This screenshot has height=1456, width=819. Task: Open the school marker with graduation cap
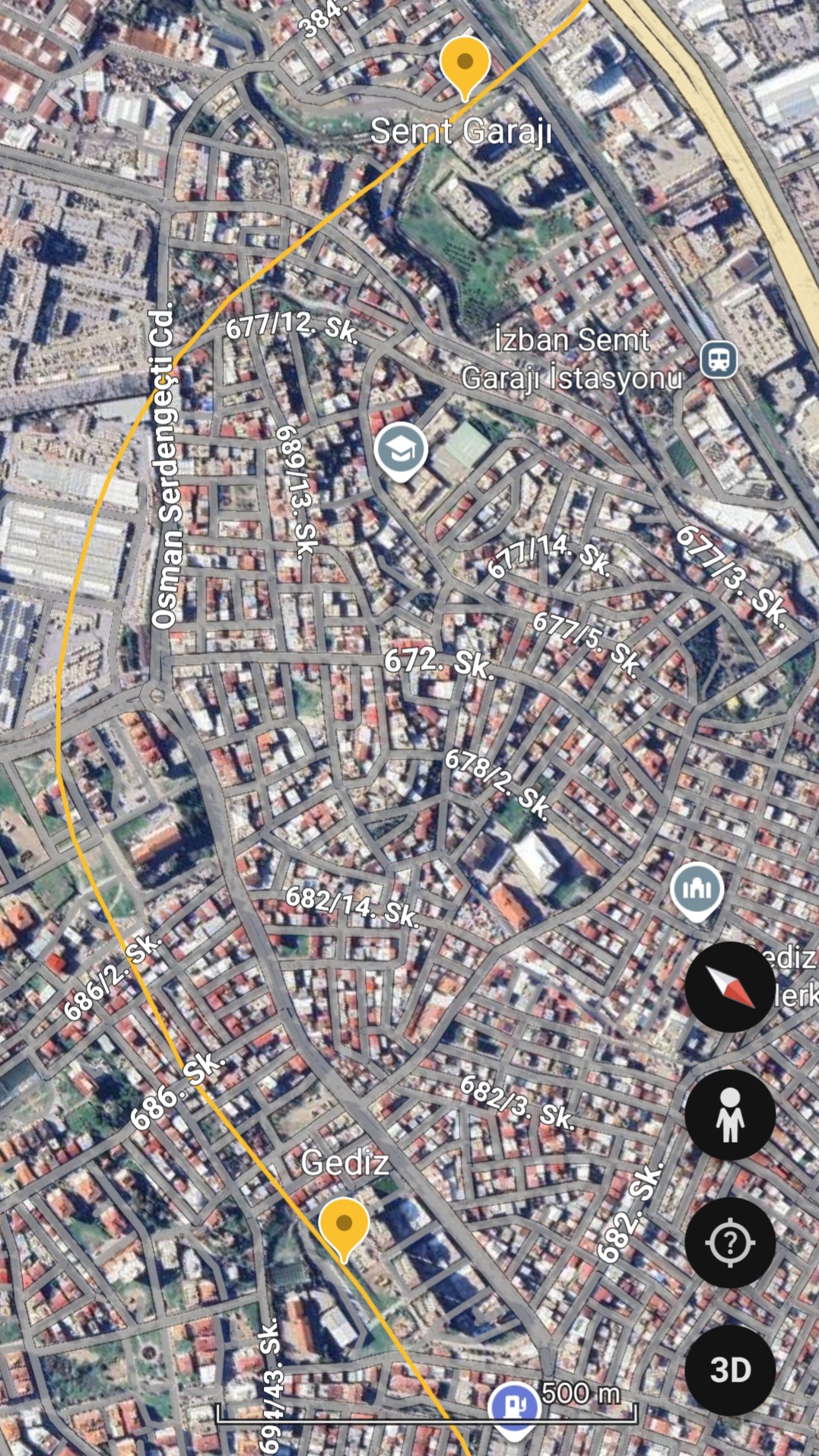[401, 450]
